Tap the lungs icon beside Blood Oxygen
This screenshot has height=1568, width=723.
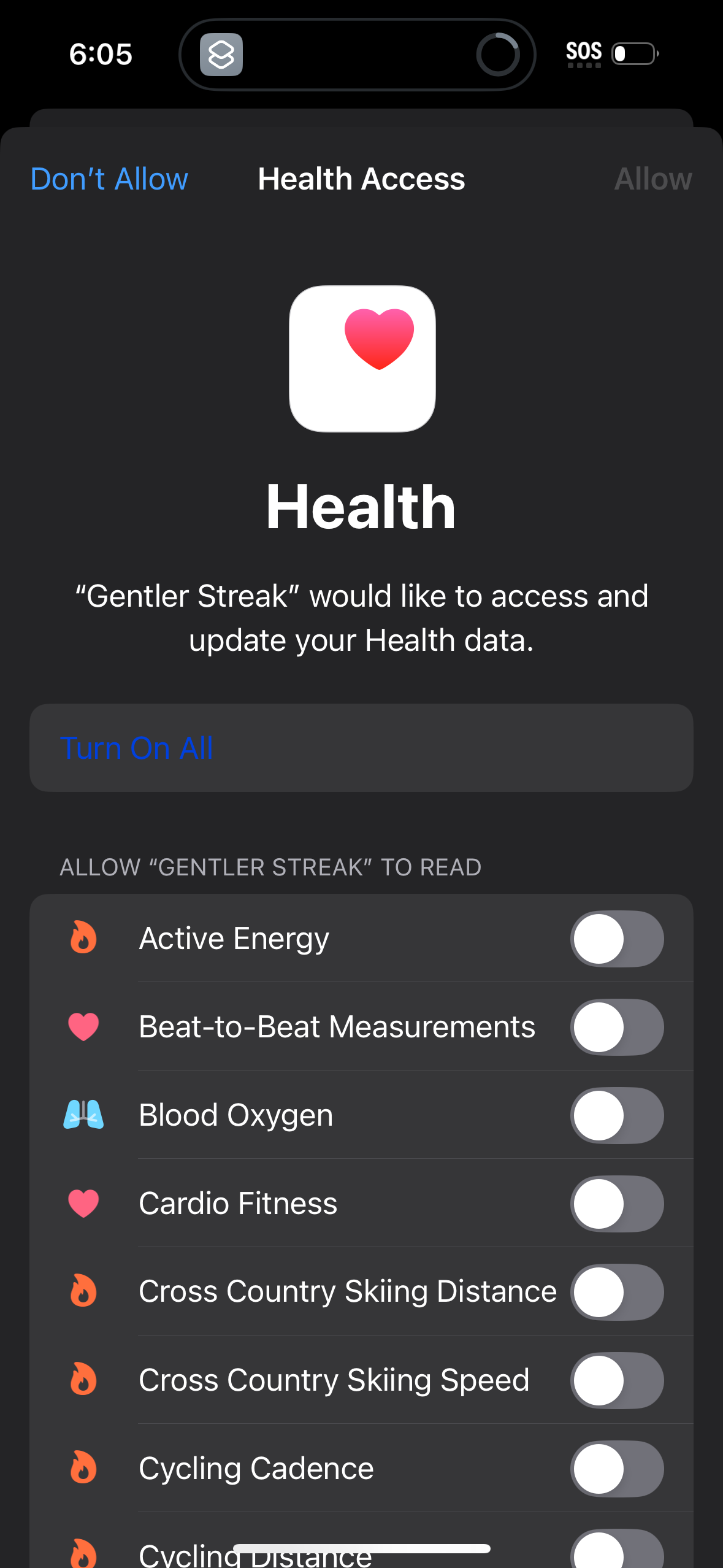coord(83,1115)
